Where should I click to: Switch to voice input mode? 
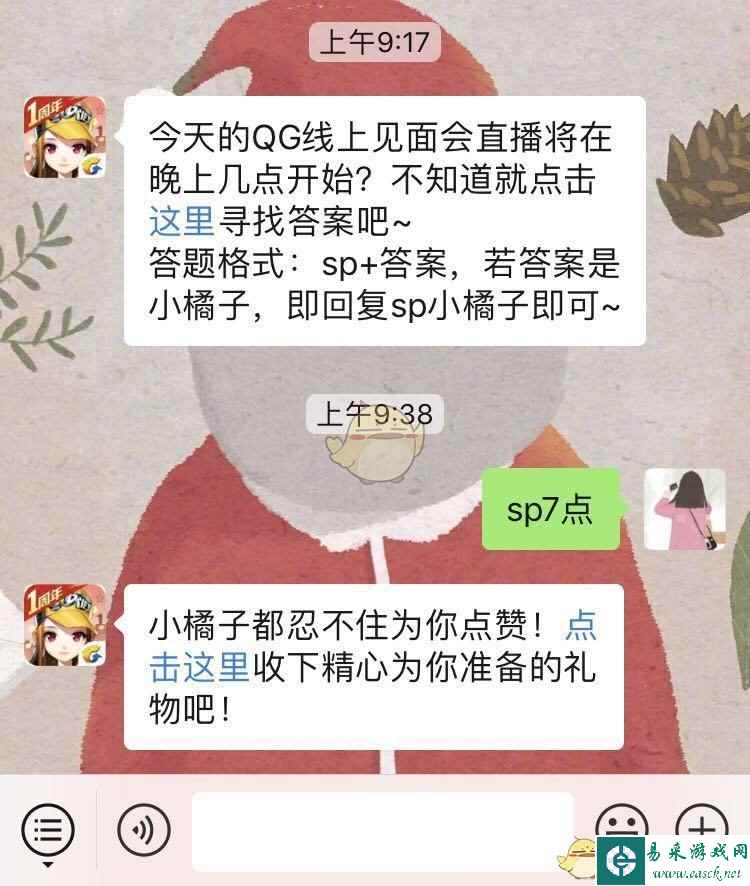pyautogui.click(x=144, y=829)
